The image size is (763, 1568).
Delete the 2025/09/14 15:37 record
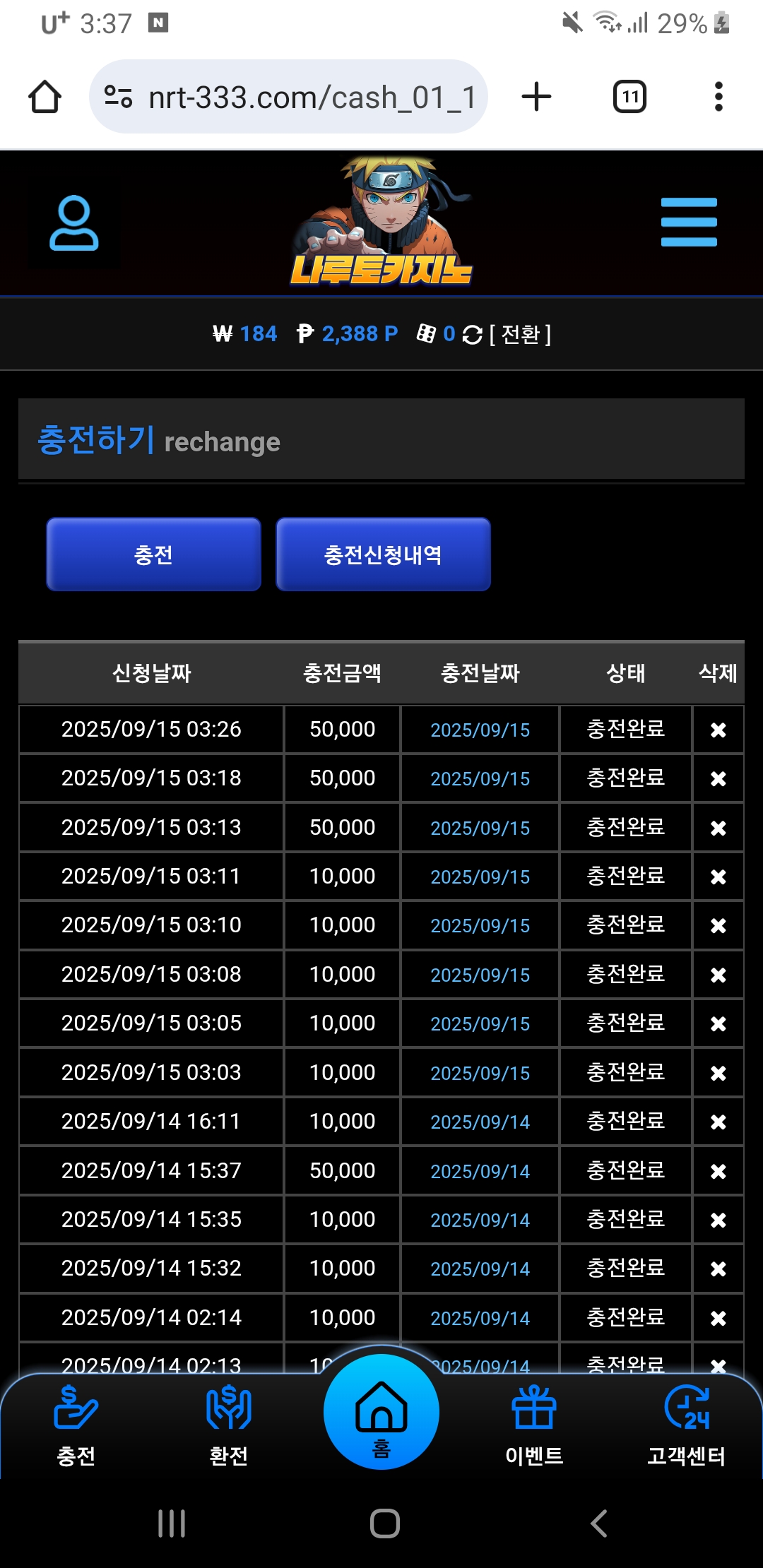tap(718, 1171)
